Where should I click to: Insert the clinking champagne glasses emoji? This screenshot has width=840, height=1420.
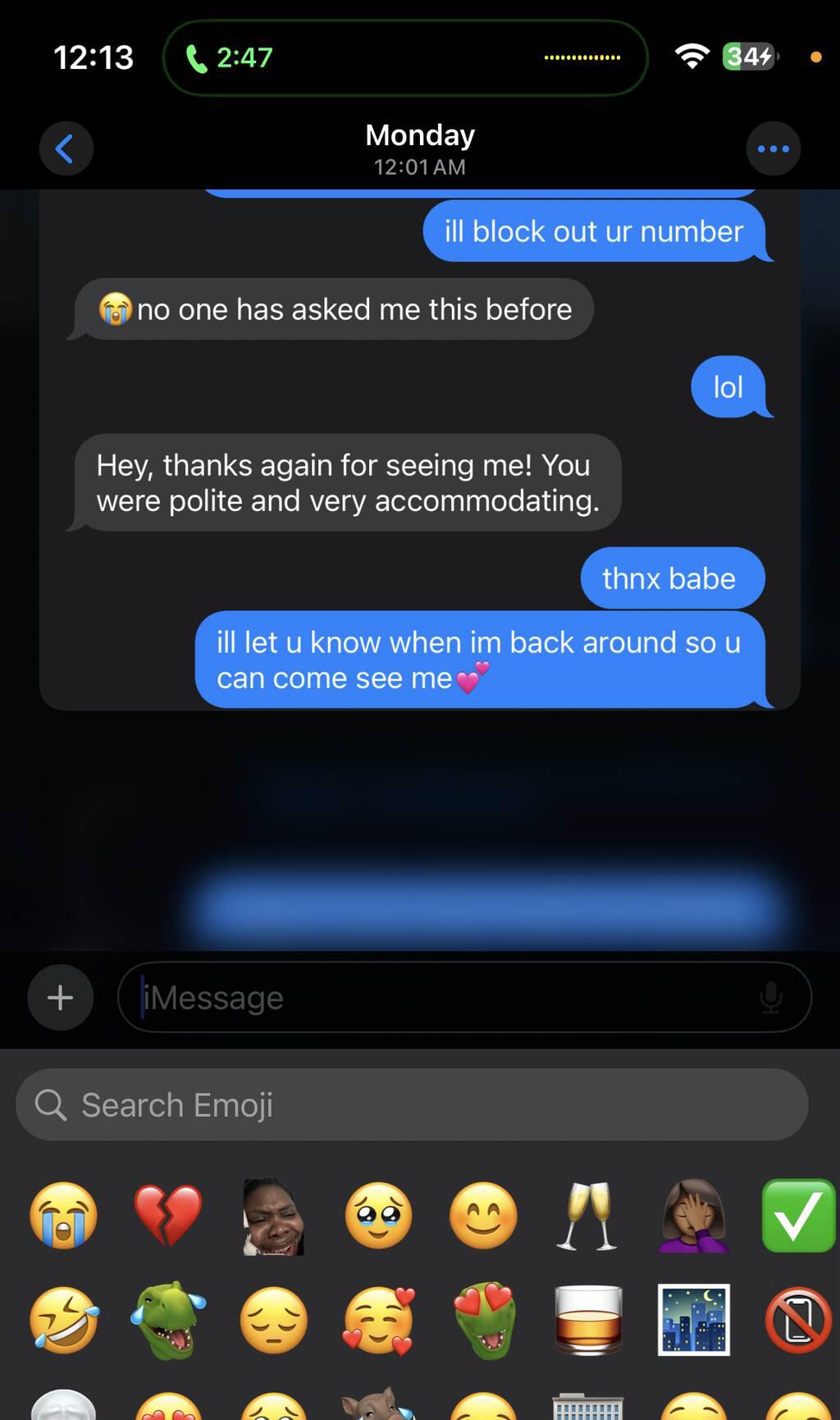pos(587,1216)
